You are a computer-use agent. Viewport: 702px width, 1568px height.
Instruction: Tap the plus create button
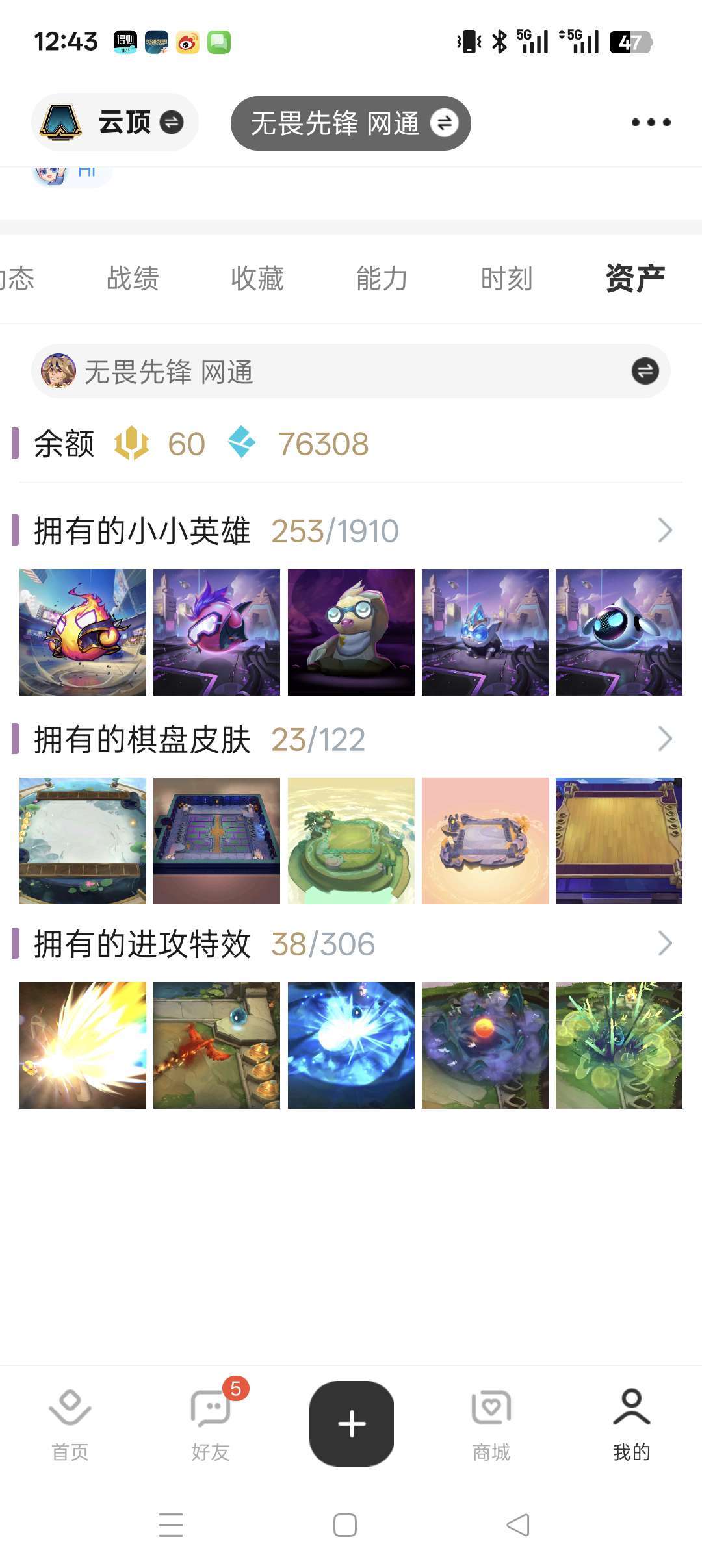tap(351, 1424)
